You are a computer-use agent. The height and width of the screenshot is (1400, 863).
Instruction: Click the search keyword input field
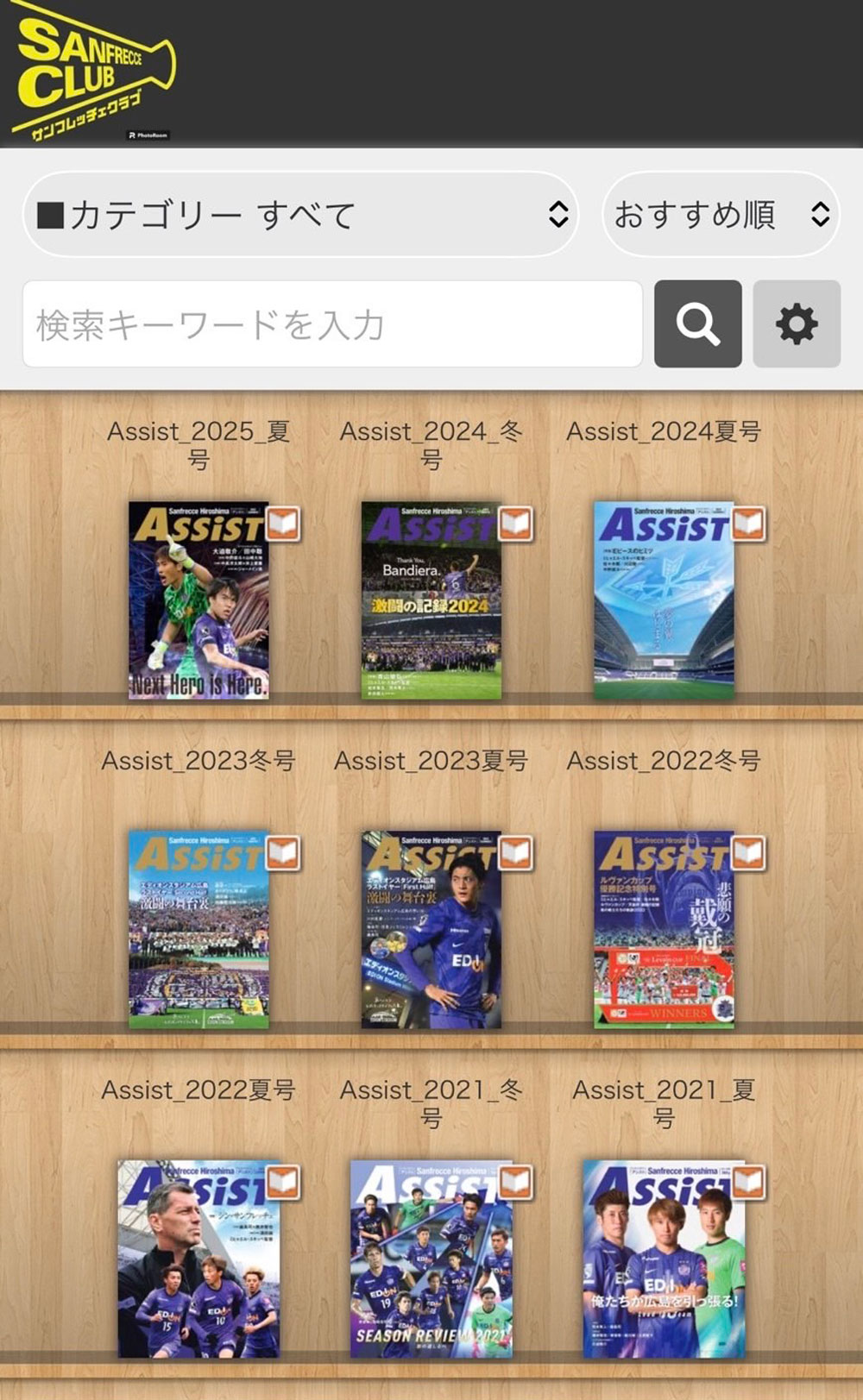click(x=337, y=324)
